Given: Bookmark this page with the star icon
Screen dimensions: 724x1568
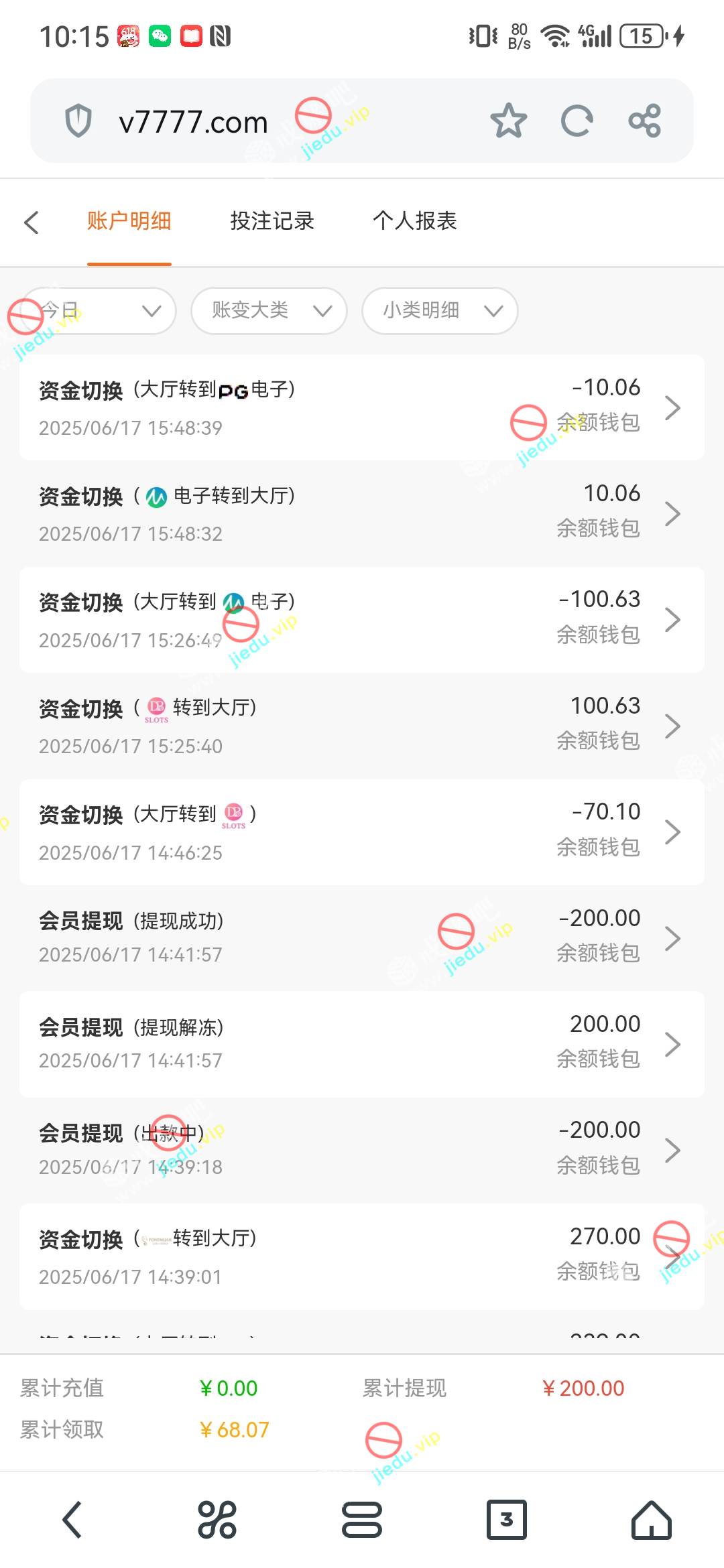Looking at the screenshot, I should (x=508, y=121).
